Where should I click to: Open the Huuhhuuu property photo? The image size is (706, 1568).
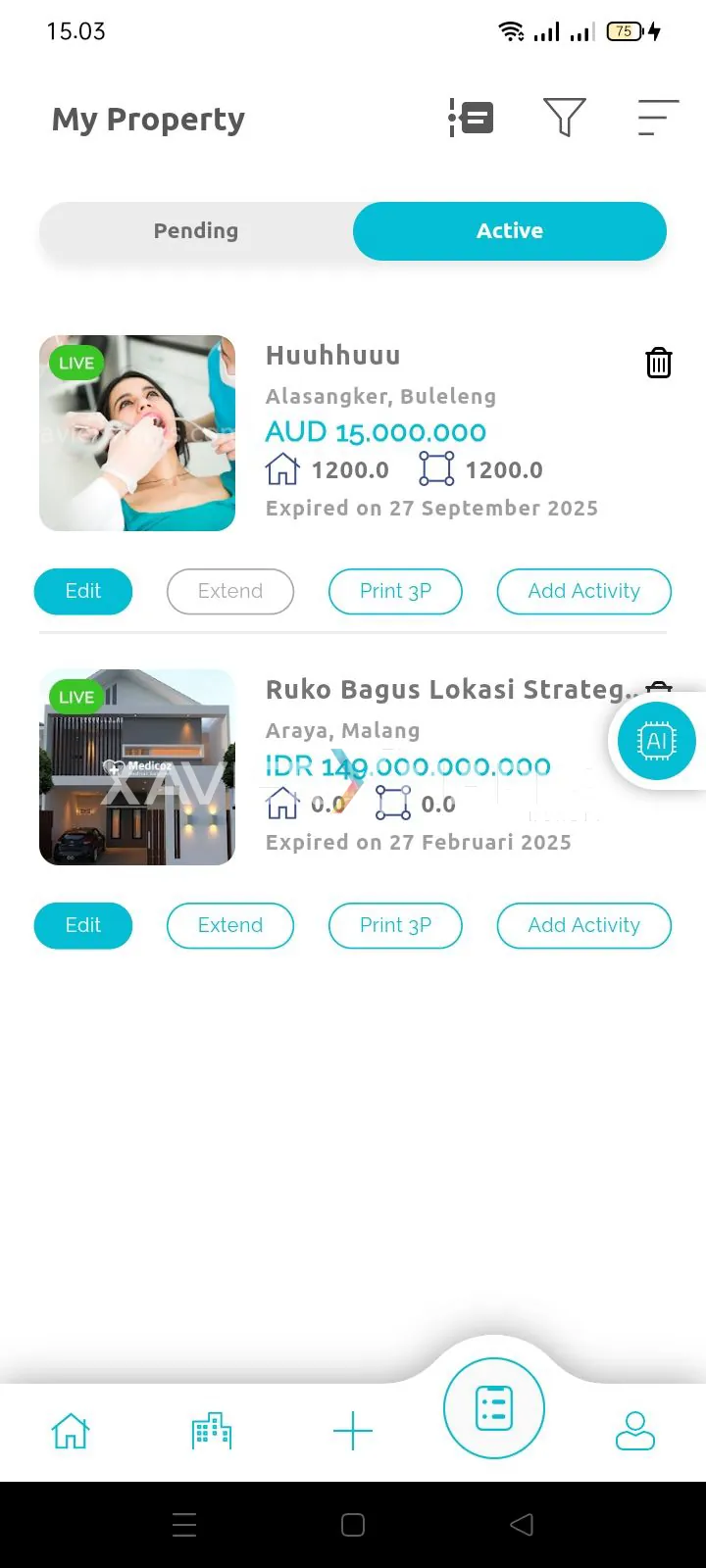(137, 433)
